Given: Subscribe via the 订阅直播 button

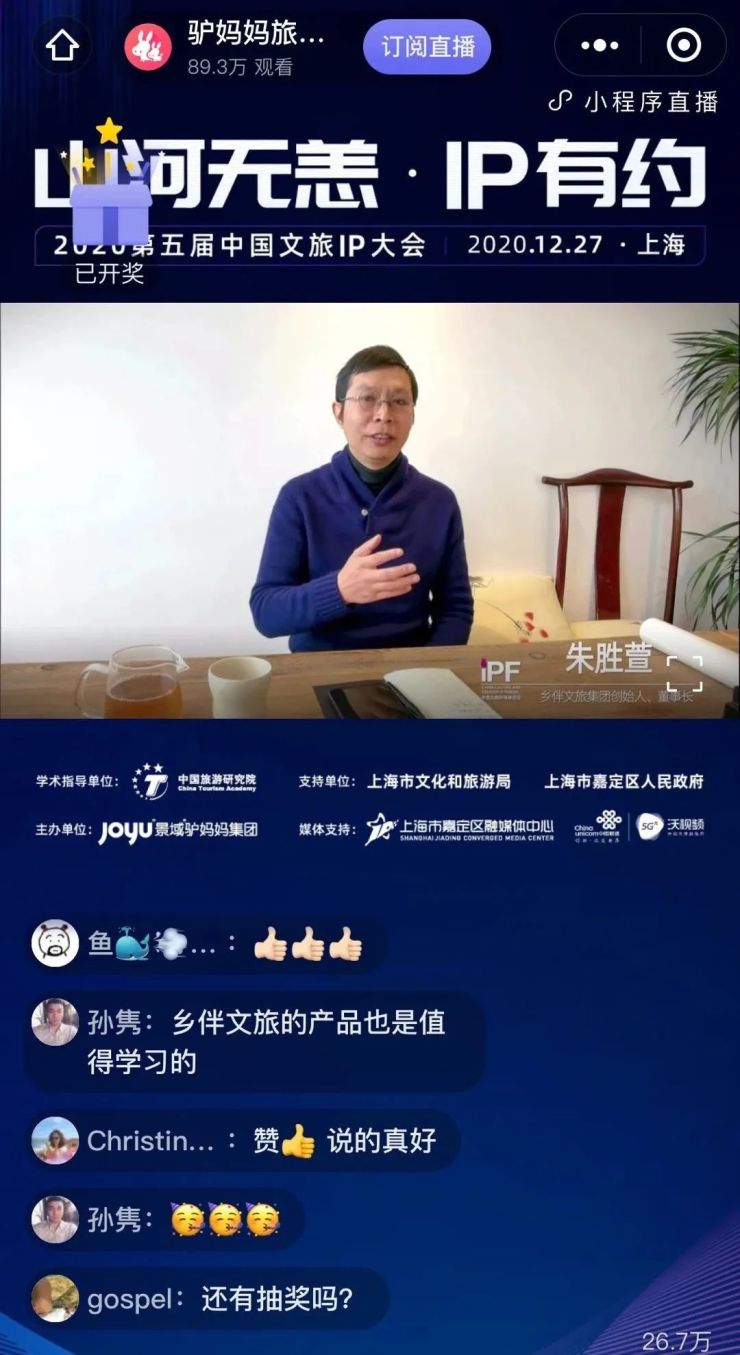Looking at the screenshot, I should [x=427, y=46].
